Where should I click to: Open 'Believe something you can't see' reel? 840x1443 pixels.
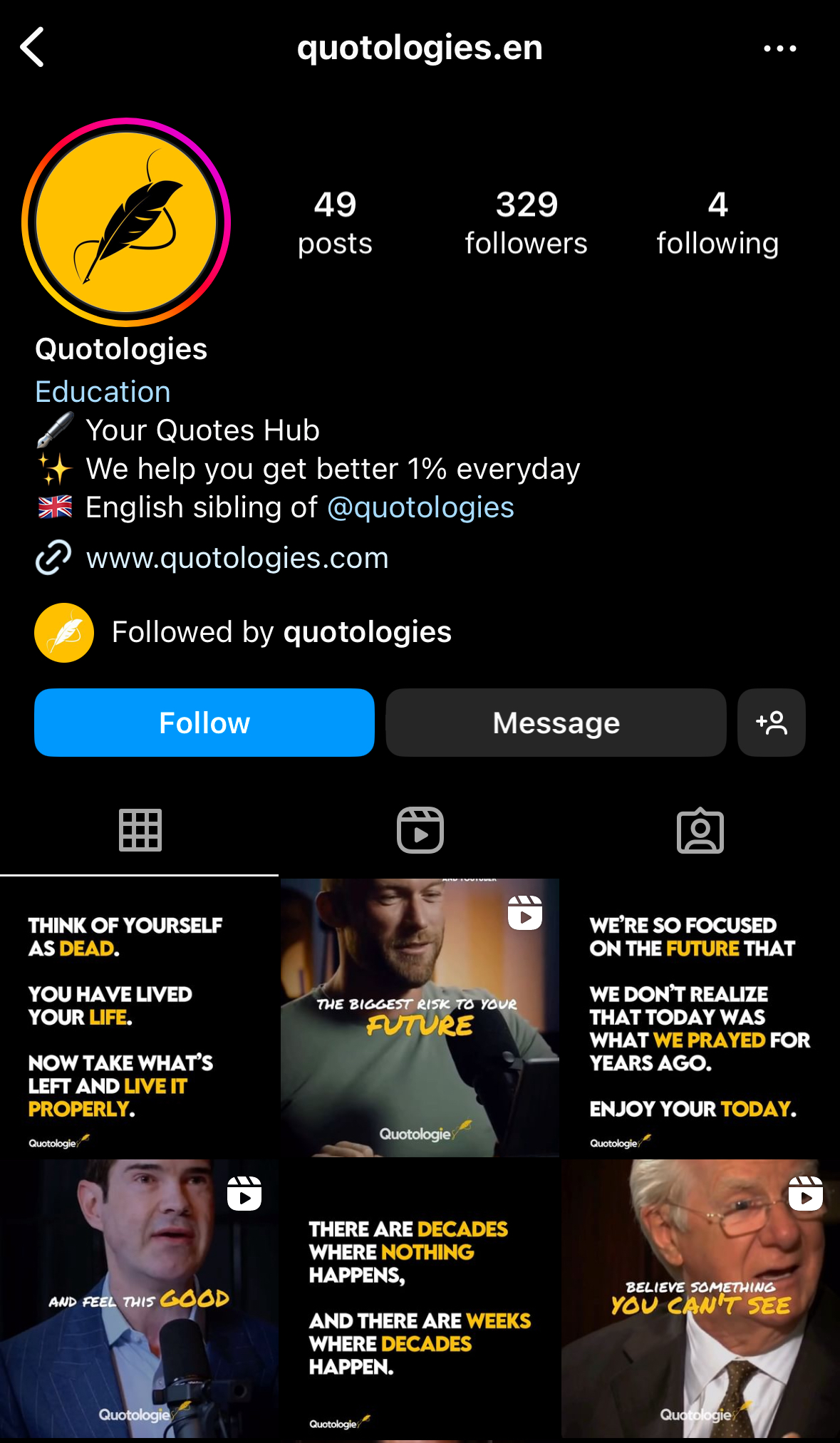pyautogui.click(x=700, y=1298)
